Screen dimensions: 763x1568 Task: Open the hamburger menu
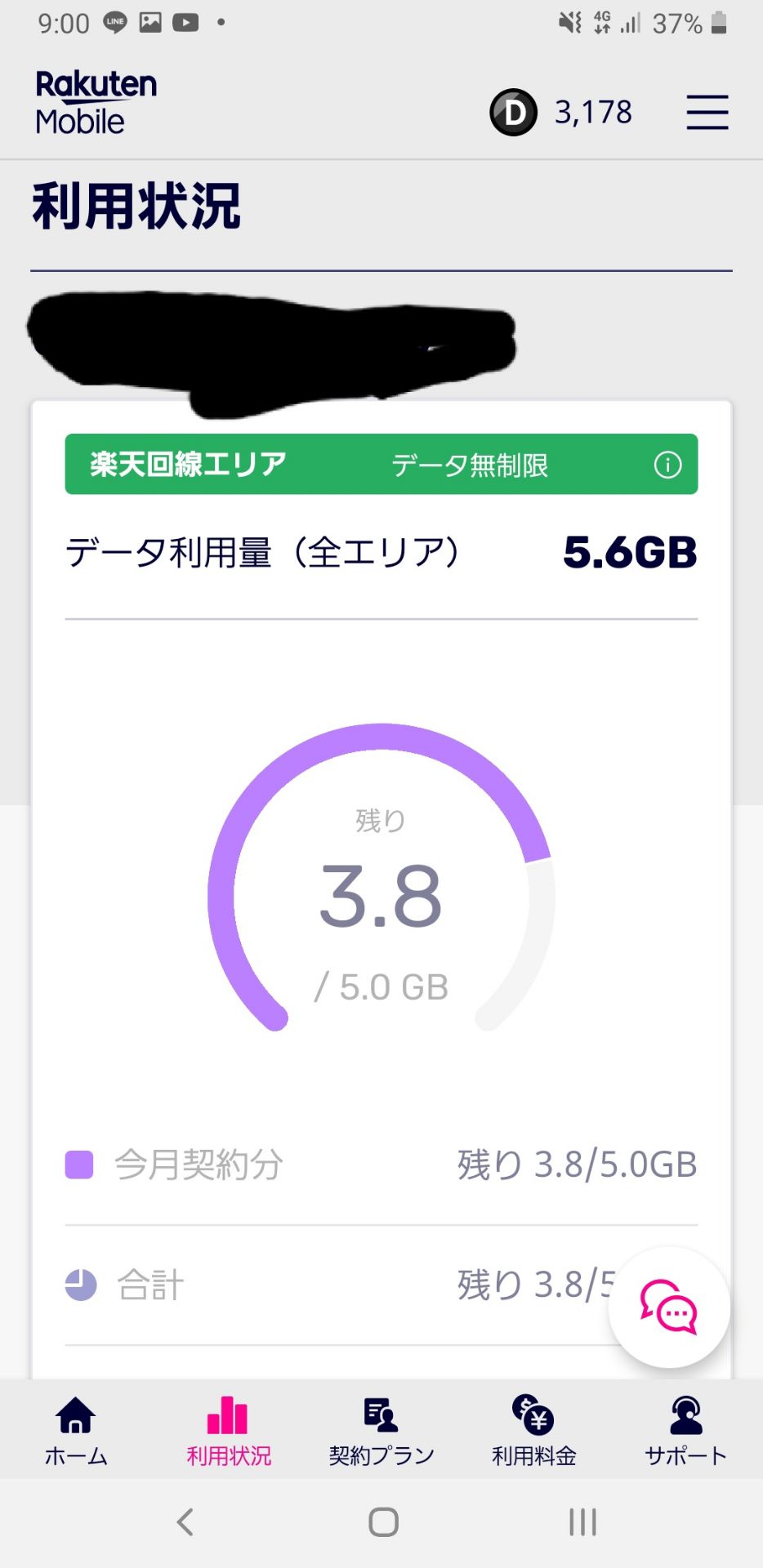[x=706, y=113]
